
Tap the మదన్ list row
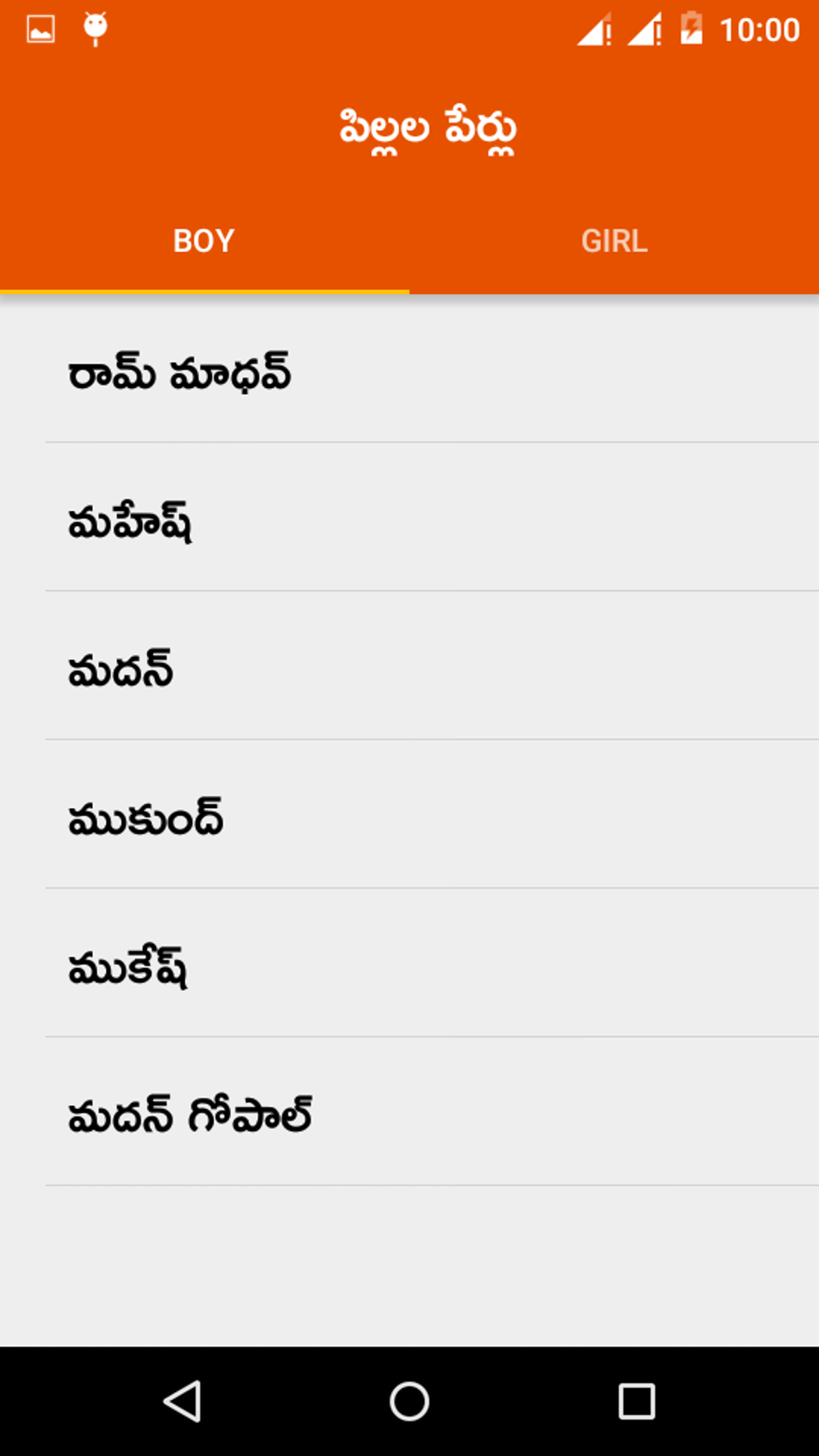click(x=409, y=666)
